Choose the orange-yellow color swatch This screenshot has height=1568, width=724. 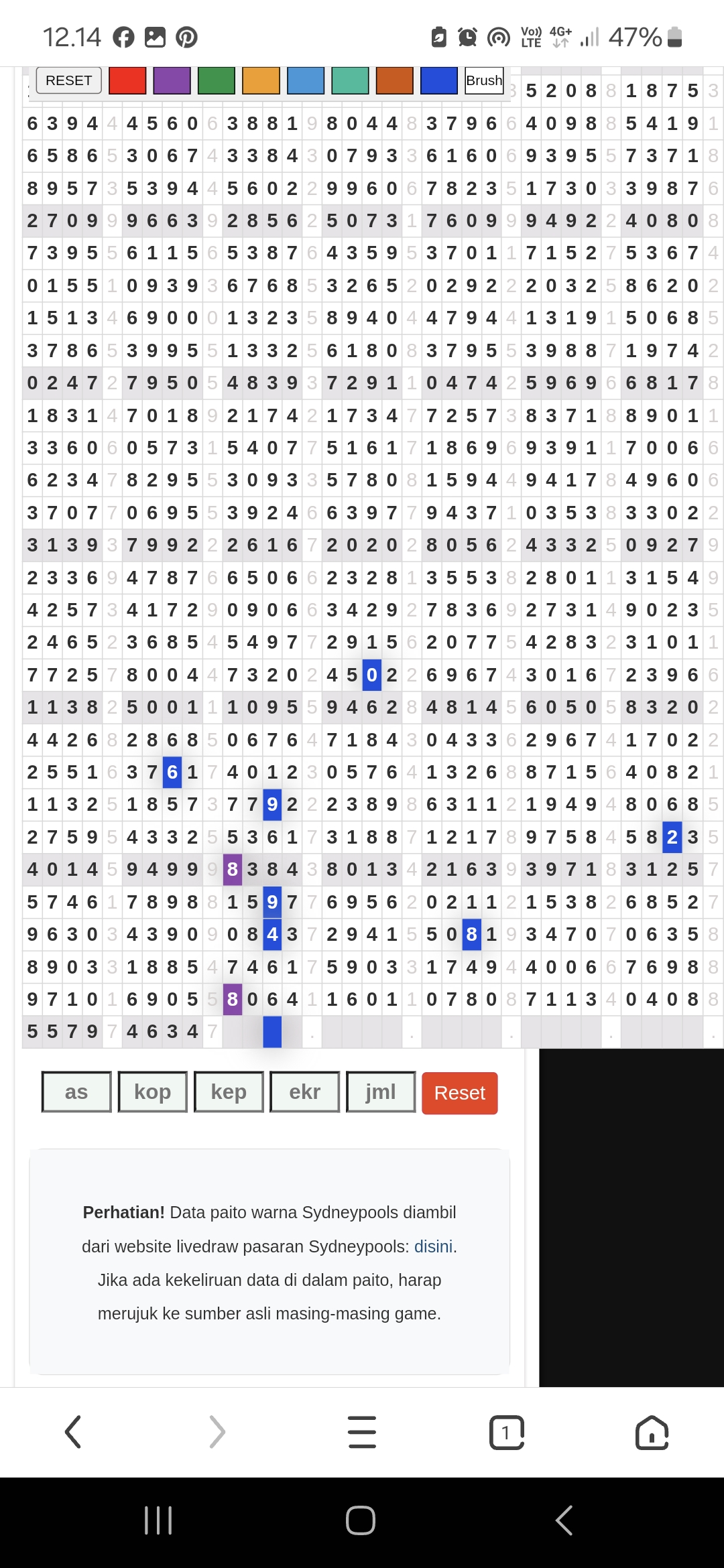(x=261, y=80)
